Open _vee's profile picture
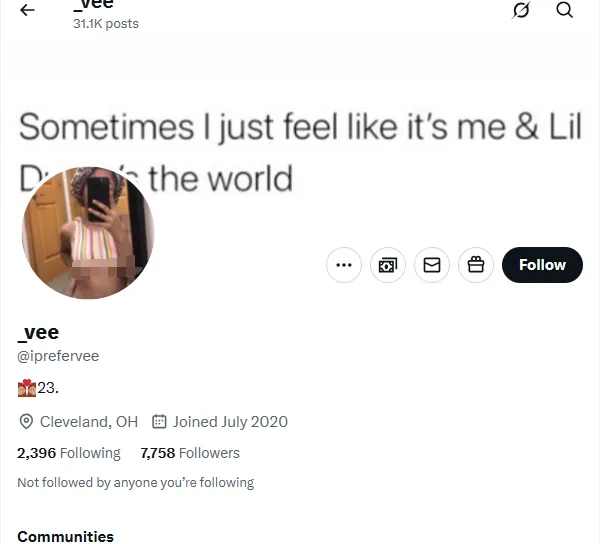This screenshot has width=612, height=544. coord(88,233)
